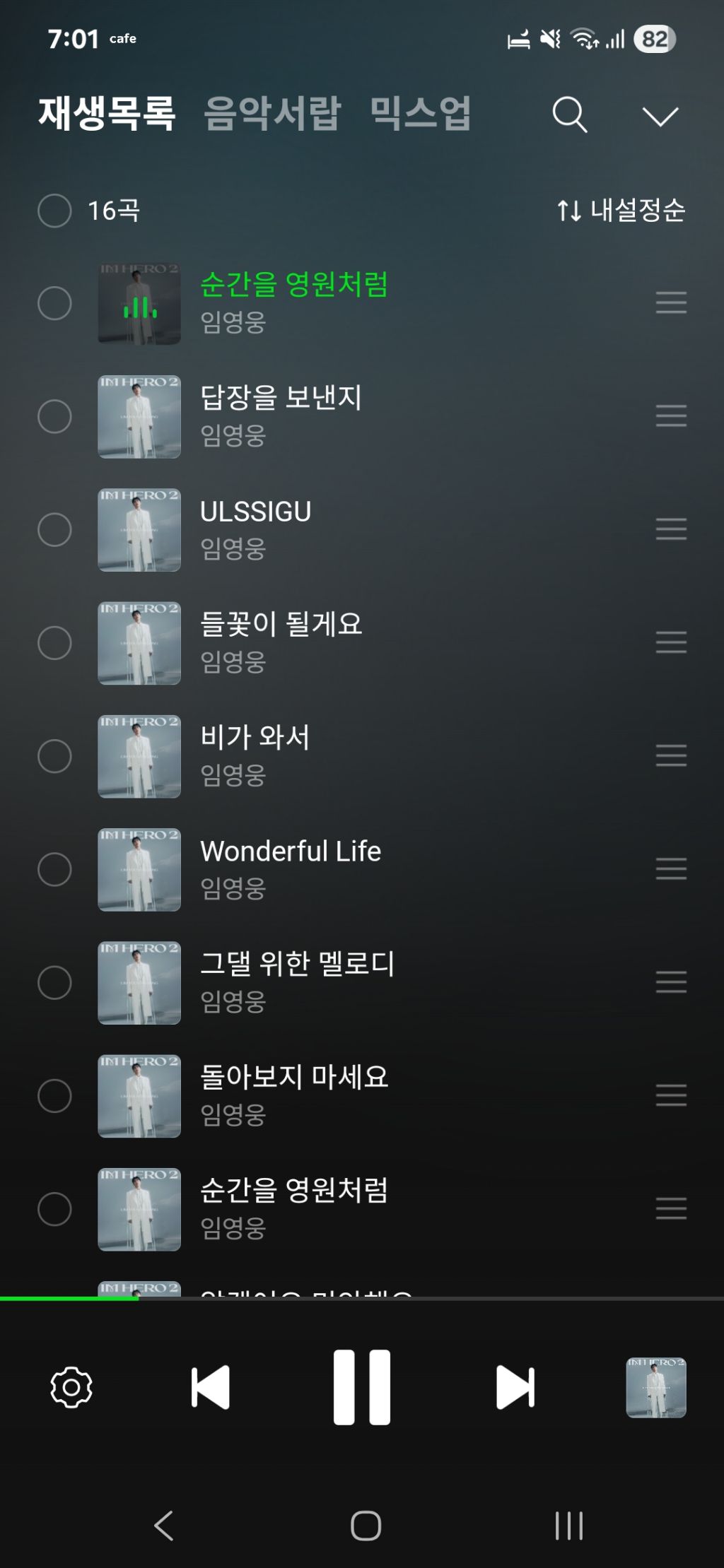Open the search magnifier icon
The height and width of the screenshot is (1568, 724).
click(x=569, y=114)
